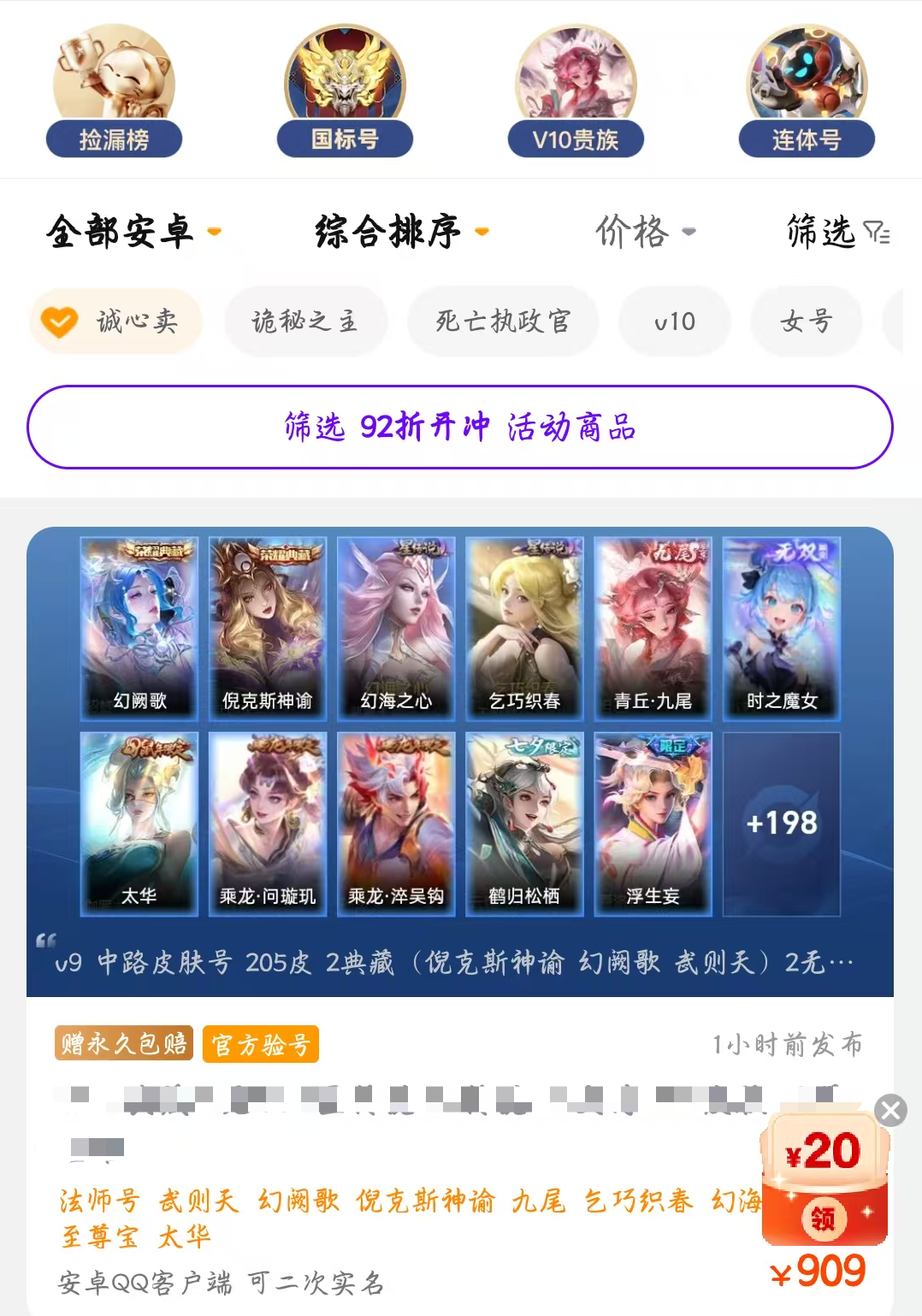
Task: Sort listings by 价格
Action: point(645,232)
